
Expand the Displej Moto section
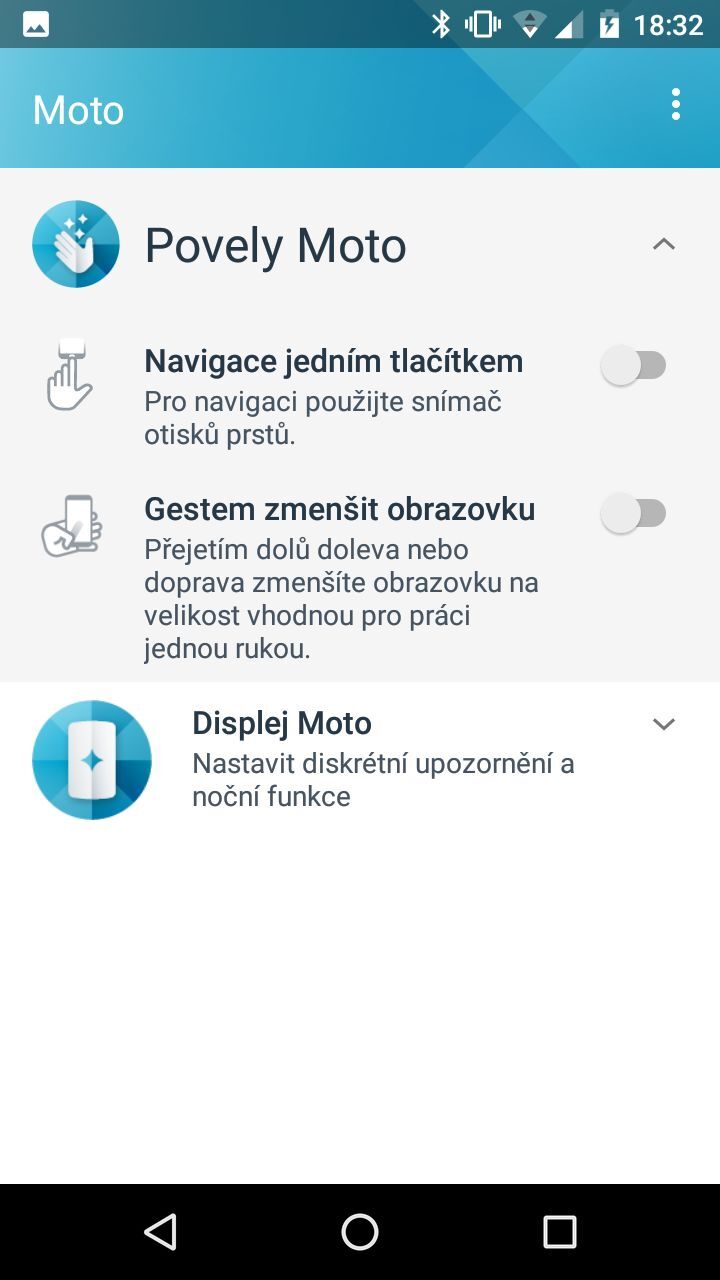(663, 723)
